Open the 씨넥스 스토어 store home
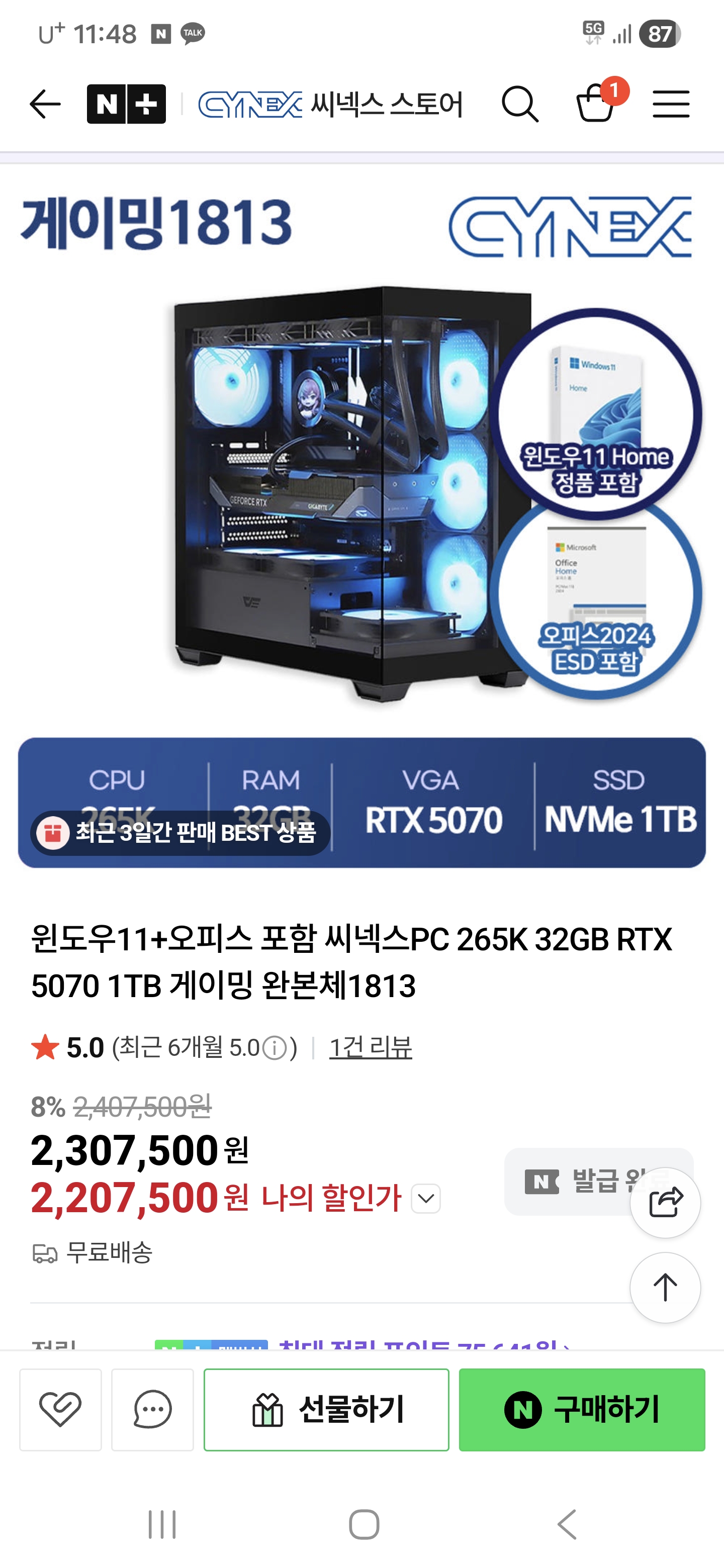 click(331, 104)
